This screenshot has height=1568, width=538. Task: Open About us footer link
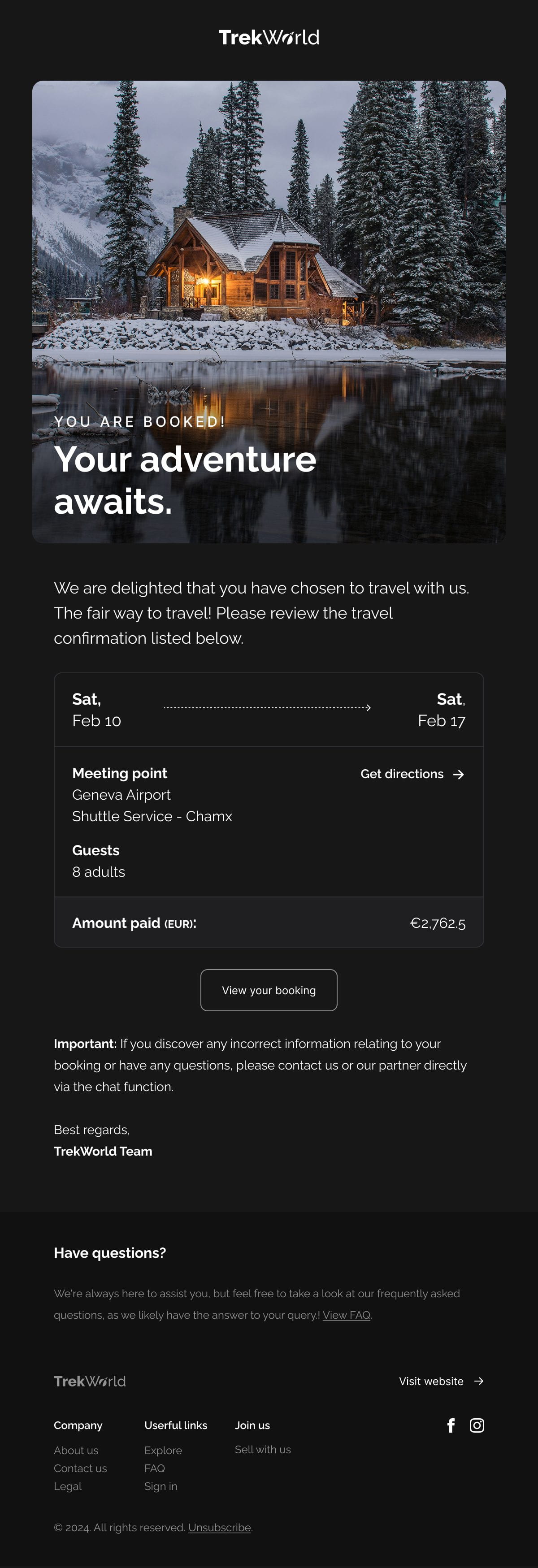click(x=76, y=1451)
